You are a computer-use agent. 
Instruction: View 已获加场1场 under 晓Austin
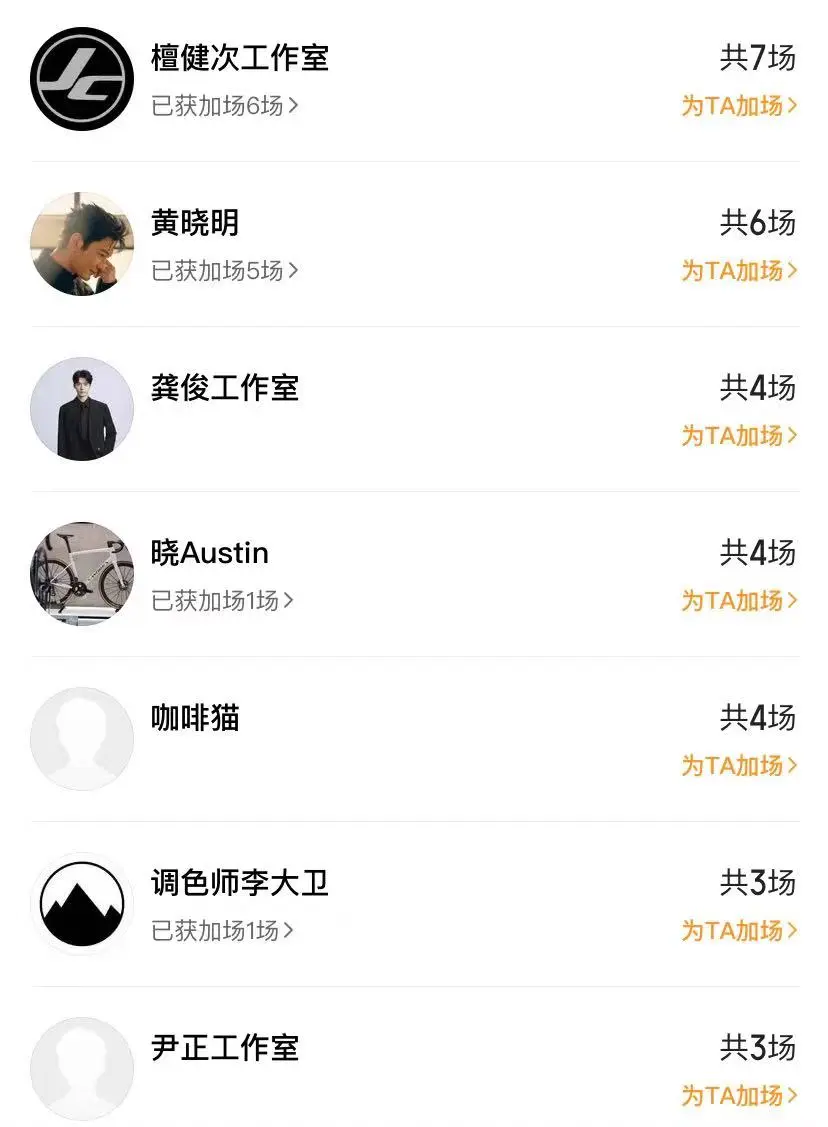[222, 601]
